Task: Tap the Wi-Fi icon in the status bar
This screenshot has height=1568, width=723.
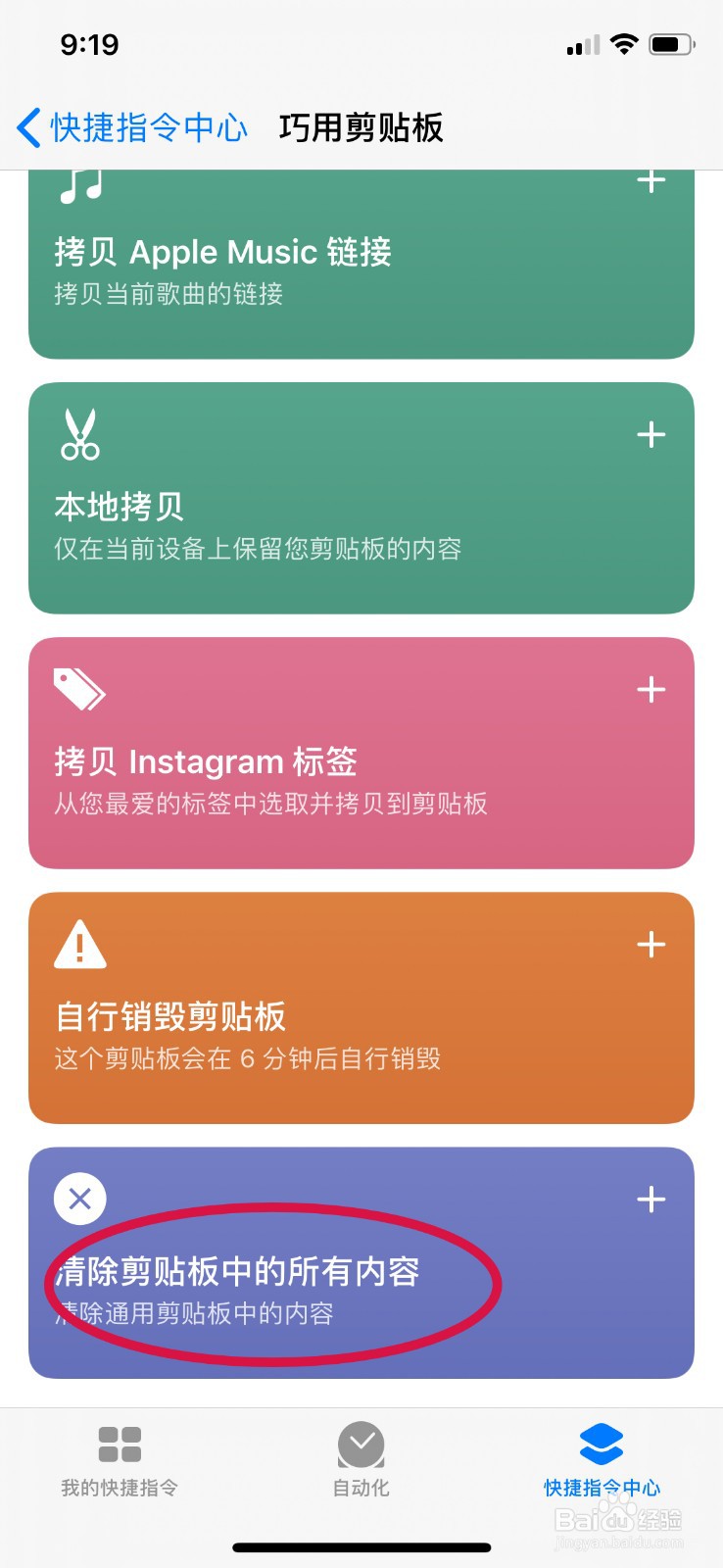Action: tap(624, 43)
